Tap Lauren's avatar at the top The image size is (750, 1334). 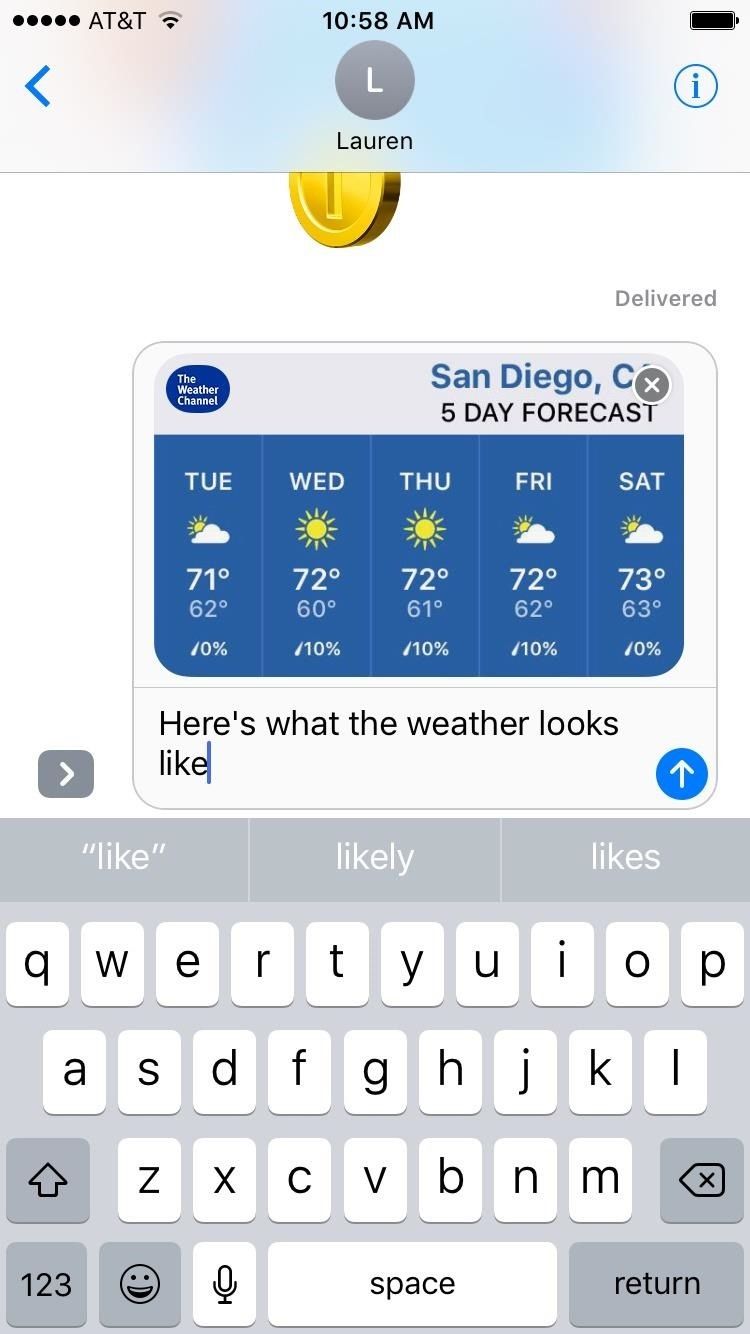click(x=374, y=80)
